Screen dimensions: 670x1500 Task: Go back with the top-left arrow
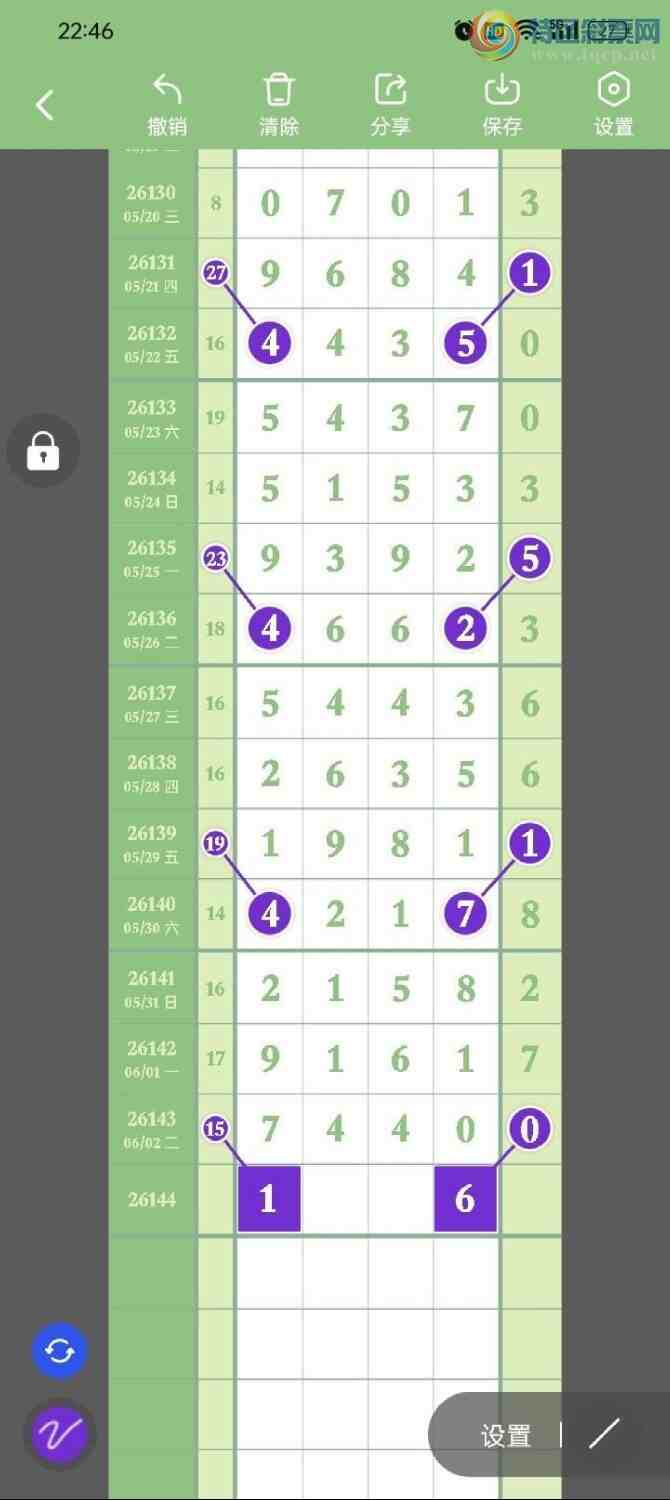45,105
